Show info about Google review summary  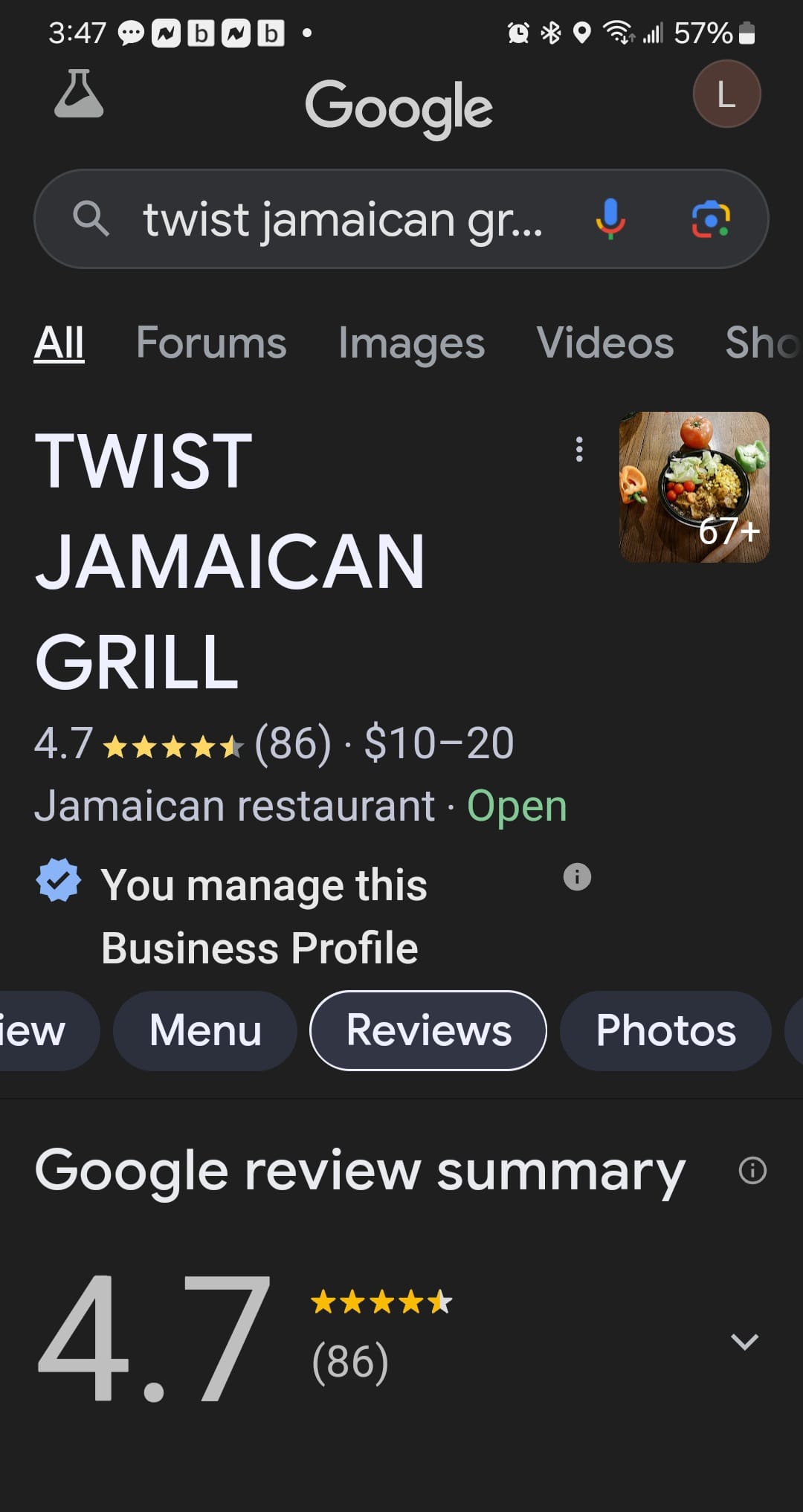[x=752, y=1171]
